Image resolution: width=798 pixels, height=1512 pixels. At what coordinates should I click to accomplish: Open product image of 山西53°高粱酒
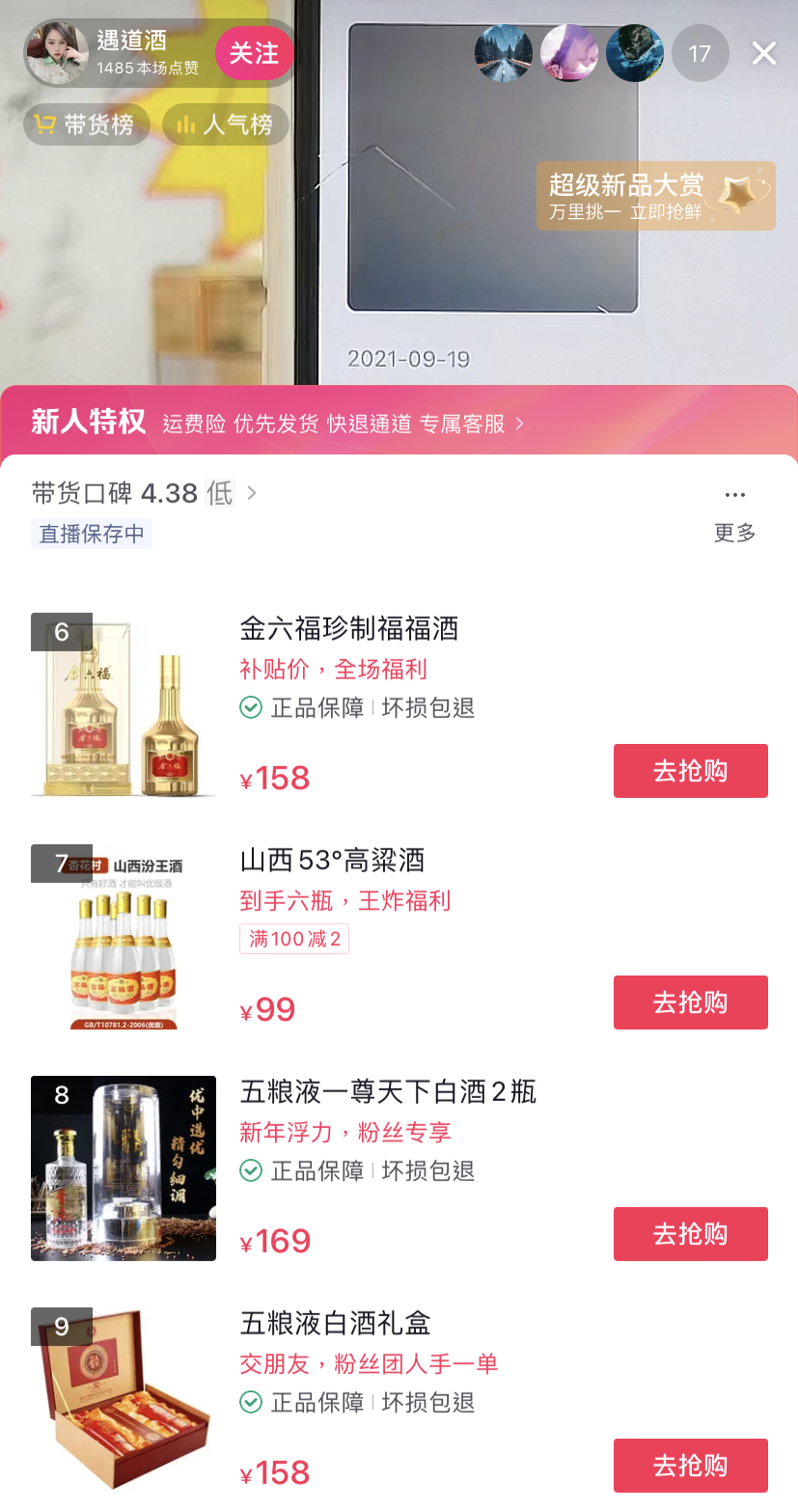point(124,937)
